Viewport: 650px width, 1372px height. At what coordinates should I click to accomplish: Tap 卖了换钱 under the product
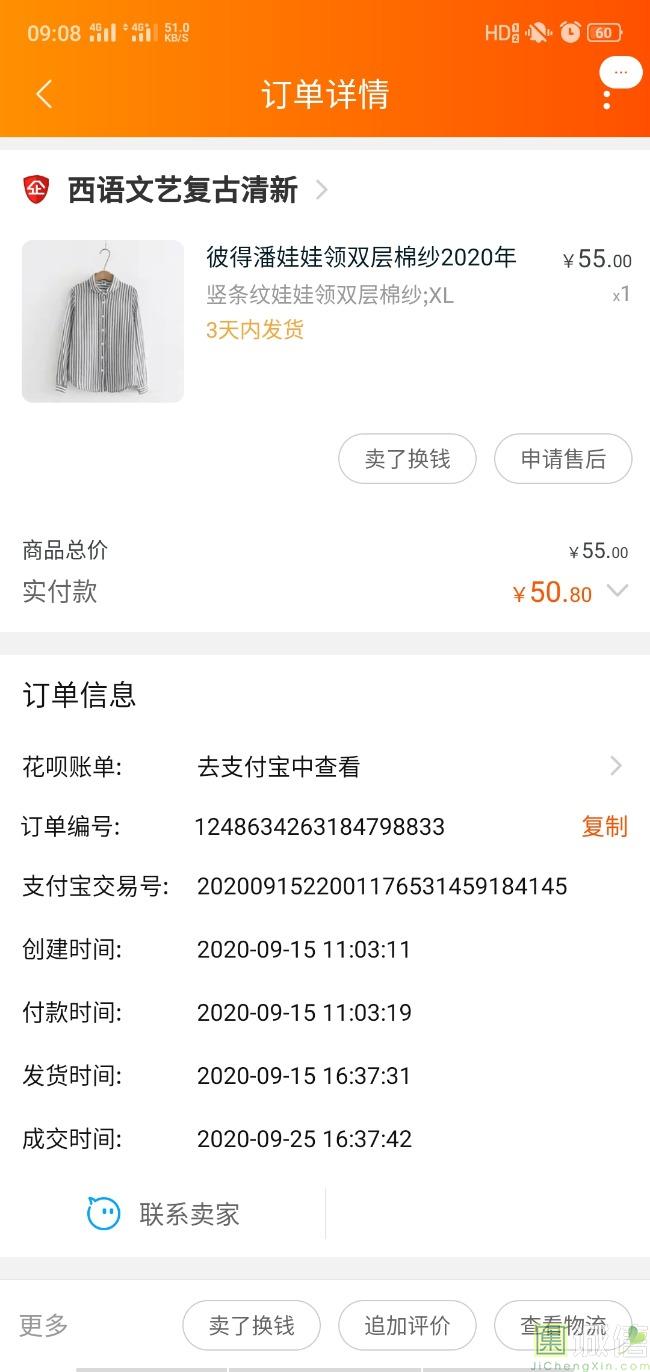(407, 459)
